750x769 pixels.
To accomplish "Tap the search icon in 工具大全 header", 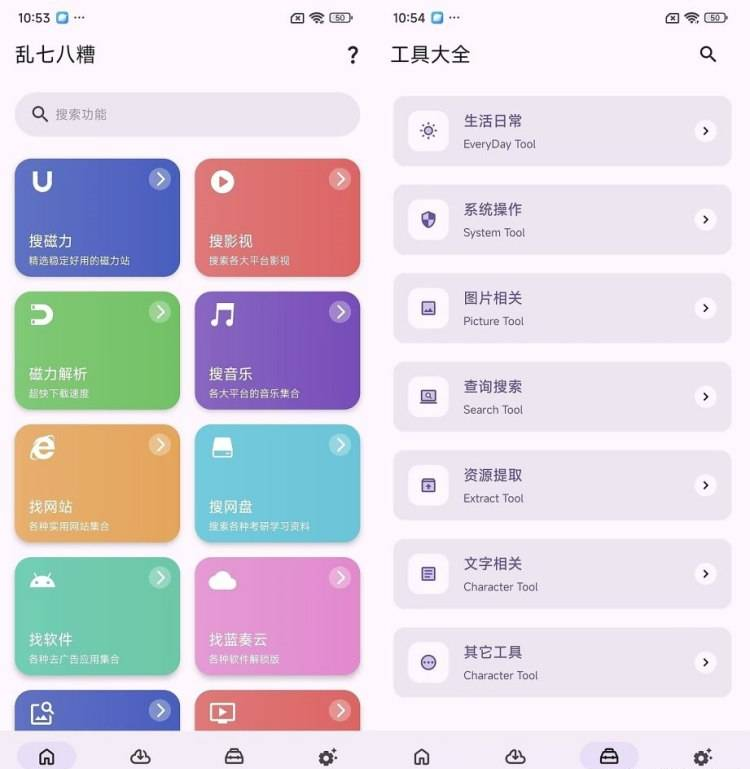I will pyautogui.click(x=708, y=55).
